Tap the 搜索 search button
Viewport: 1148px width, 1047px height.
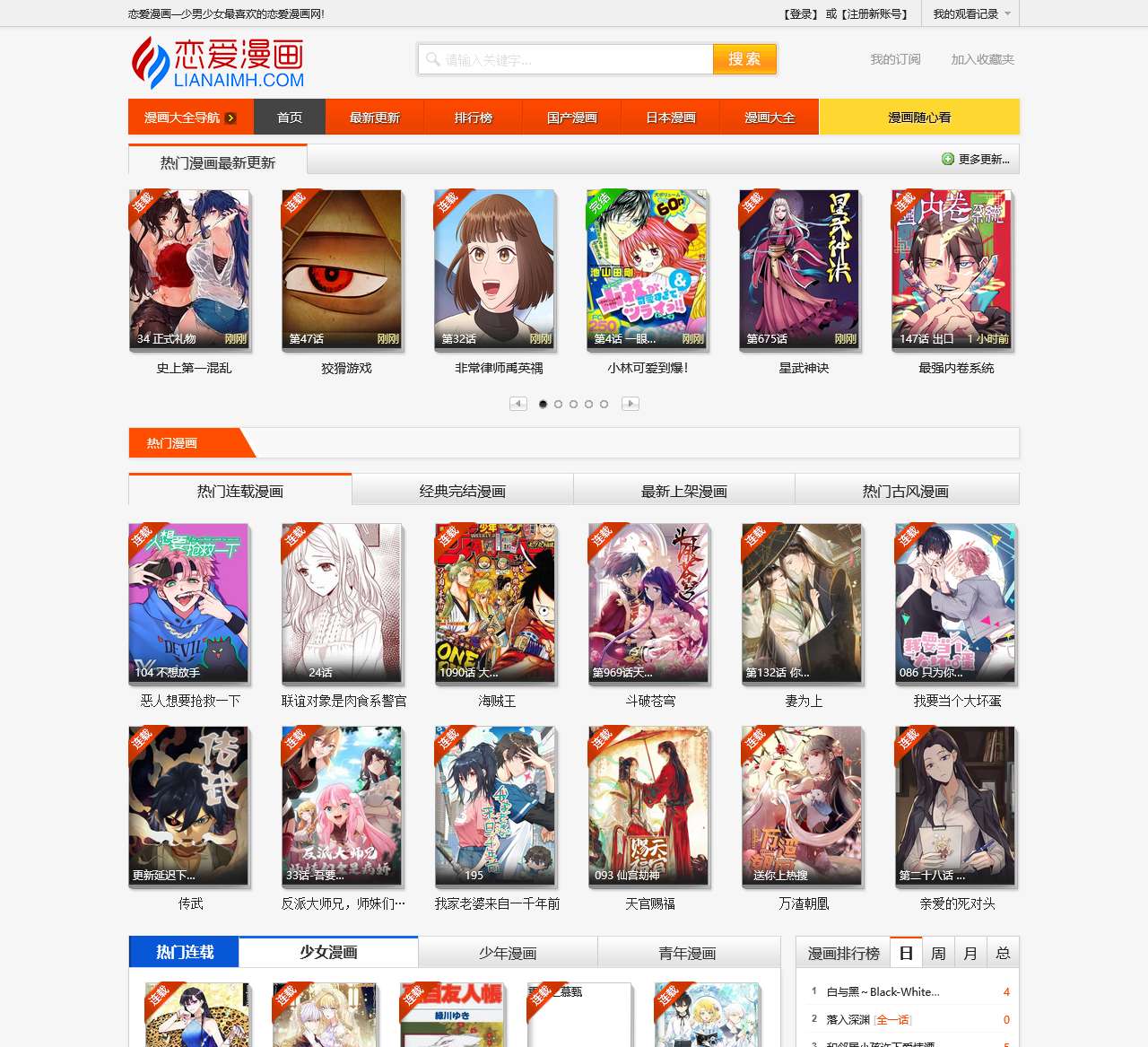point(744,59)
